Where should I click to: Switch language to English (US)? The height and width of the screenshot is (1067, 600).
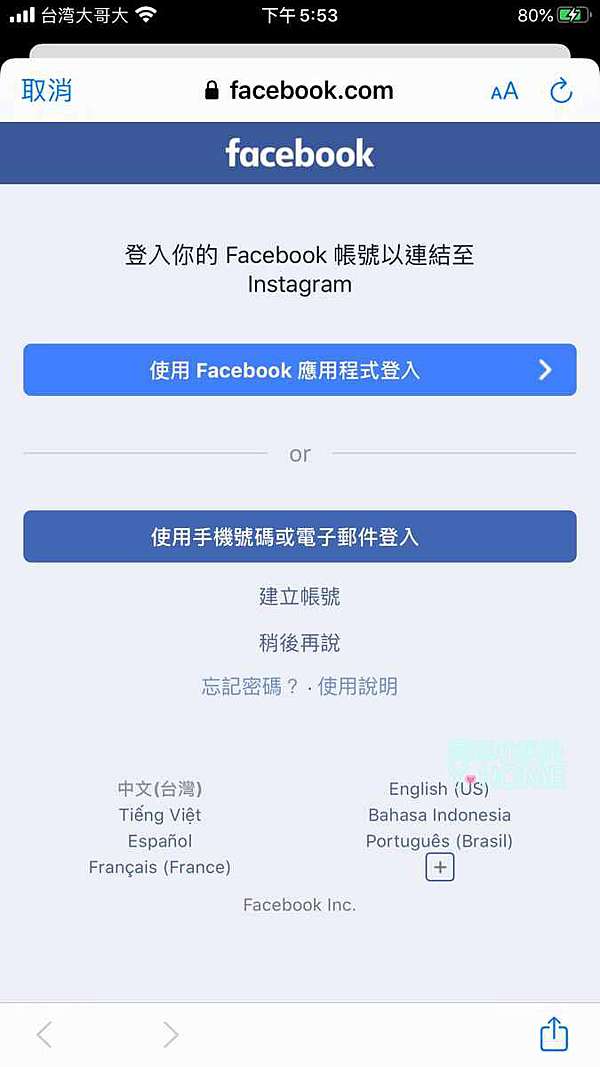tap(439, 789)
